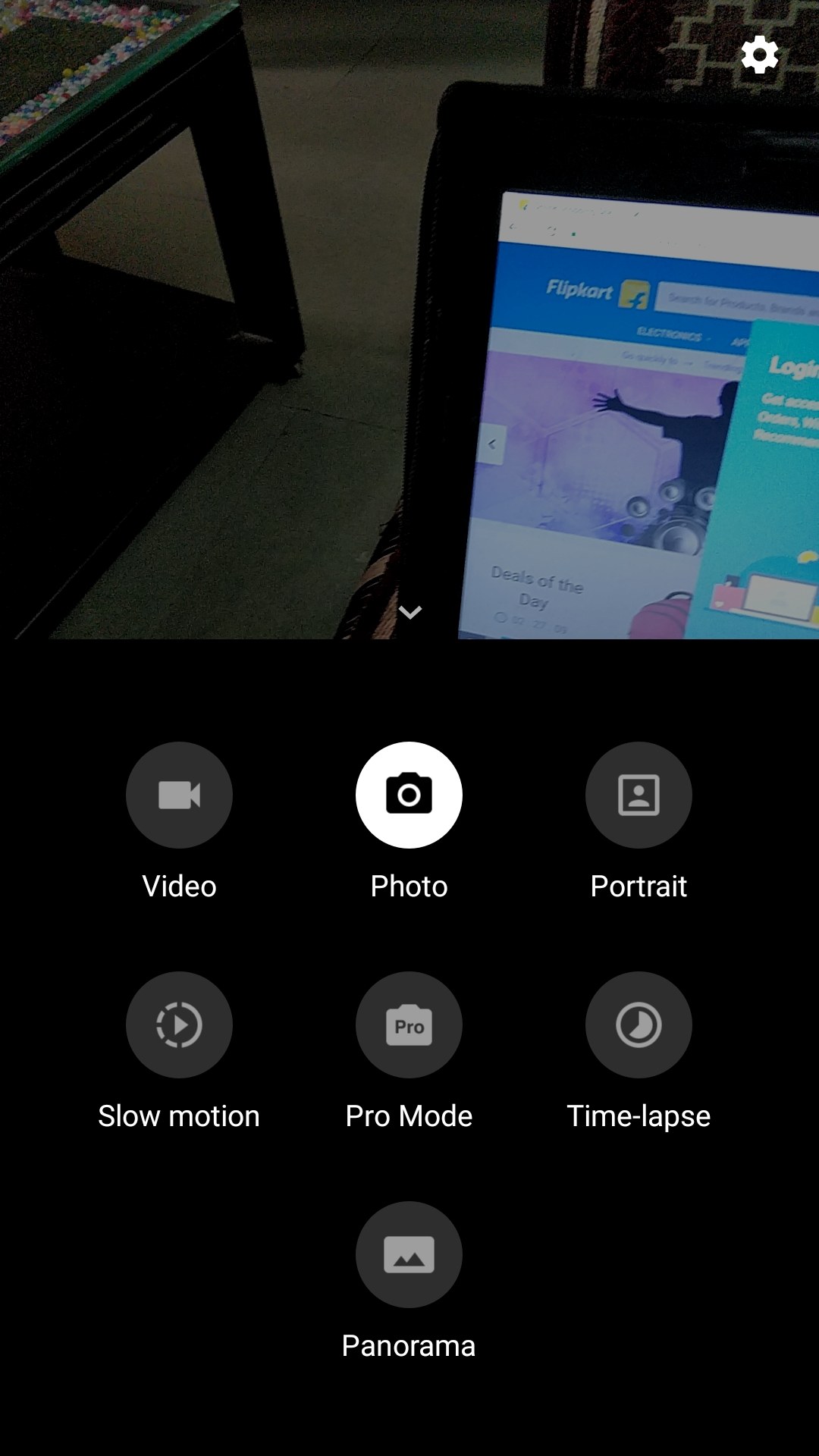Select Time-lapse mode

point(639,1025)
